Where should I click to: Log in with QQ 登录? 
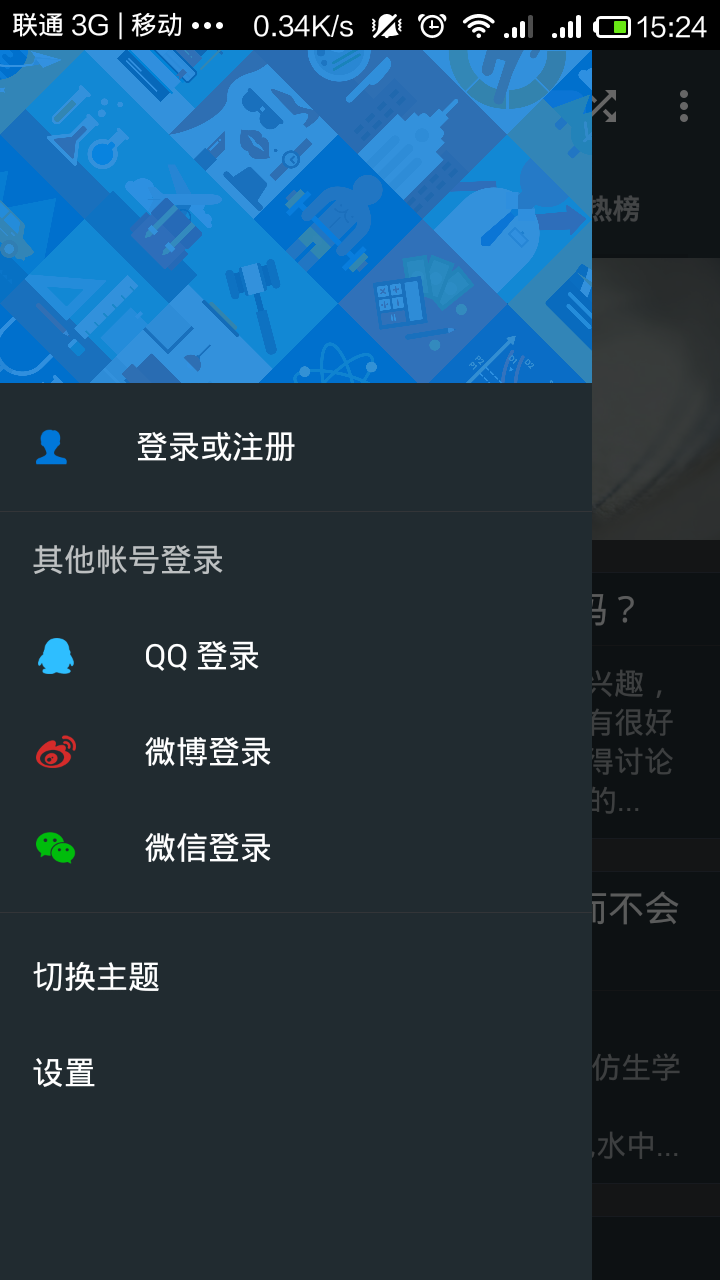[201, 656]
